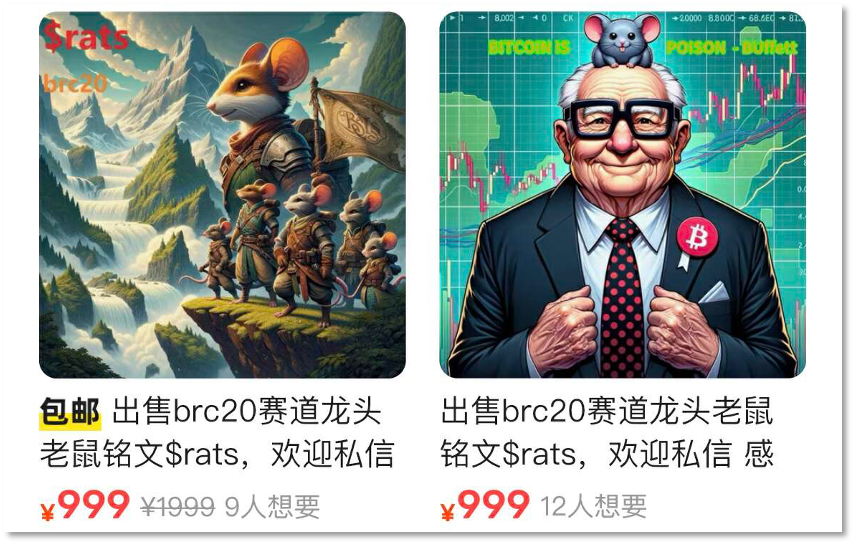The image size is (856, 546).
Task: Open the $rats listing with free shipping badge
Action: (x=222, y=195)
